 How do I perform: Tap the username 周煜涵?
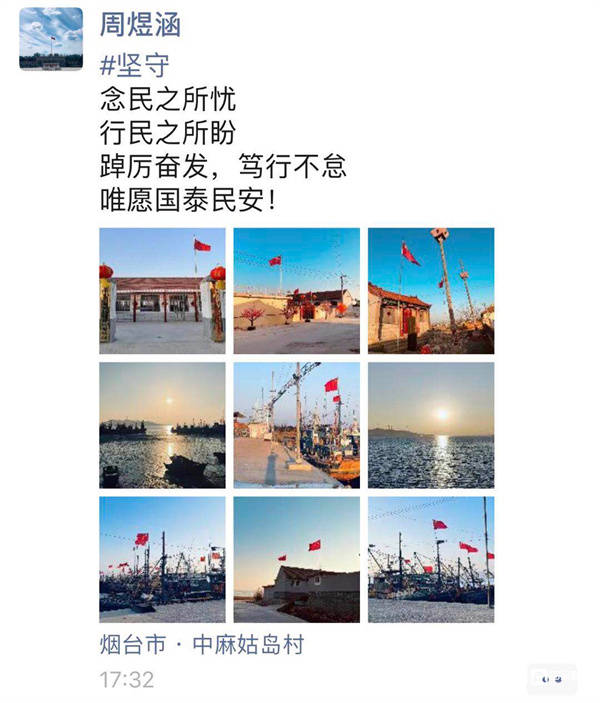pos(140,25)
